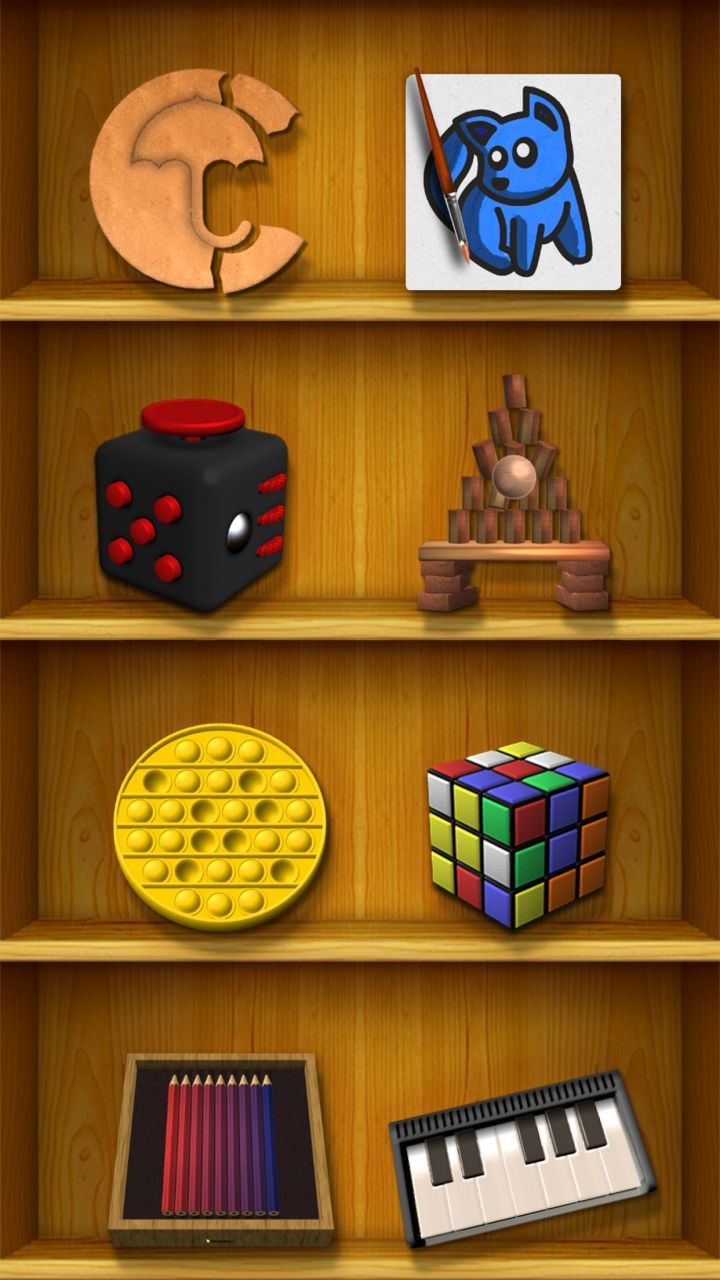720x1280 pixels.
Task: Open the yellow pop-it bubble toy
Action: (220, 826)
